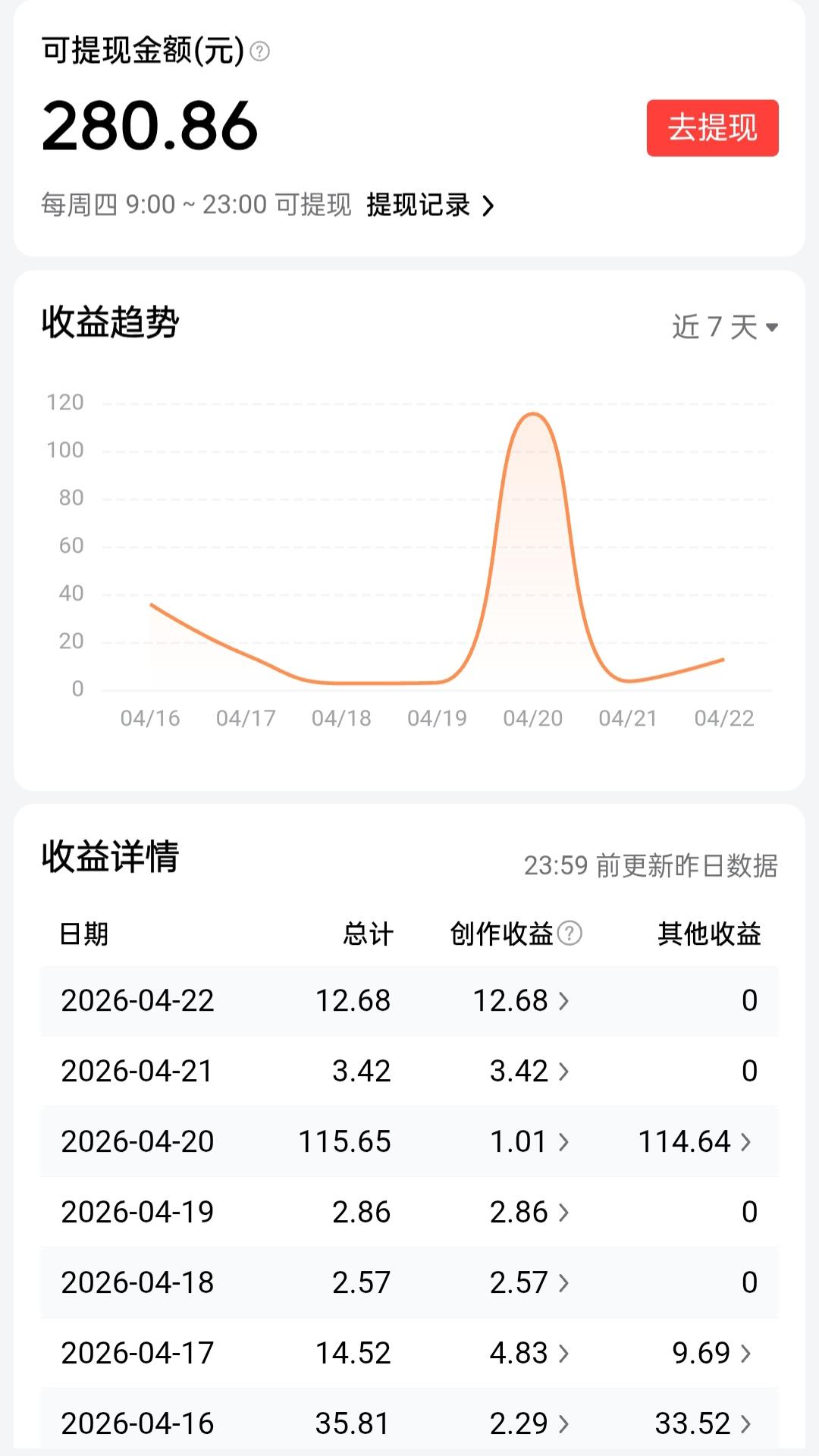
Task: Click the 2026-04-19 earnings row
Action: point(409,1212)
